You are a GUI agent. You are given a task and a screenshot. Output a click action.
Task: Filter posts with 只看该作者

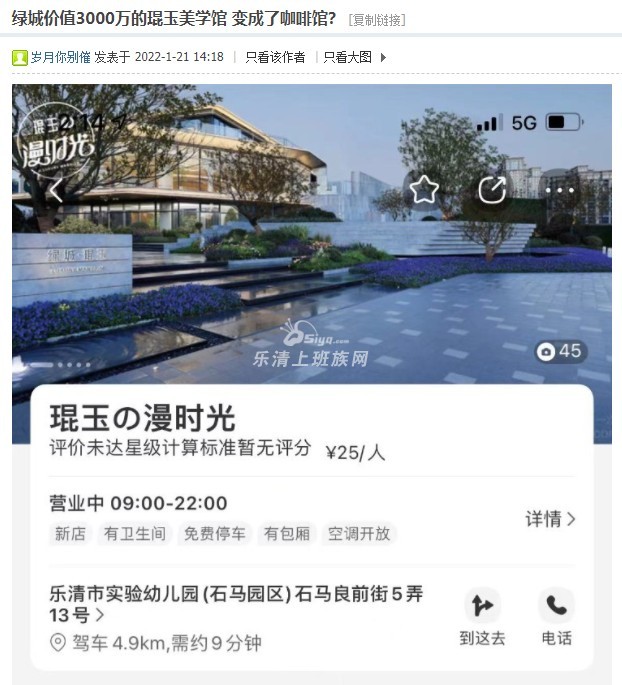click(x=275, y=57)
